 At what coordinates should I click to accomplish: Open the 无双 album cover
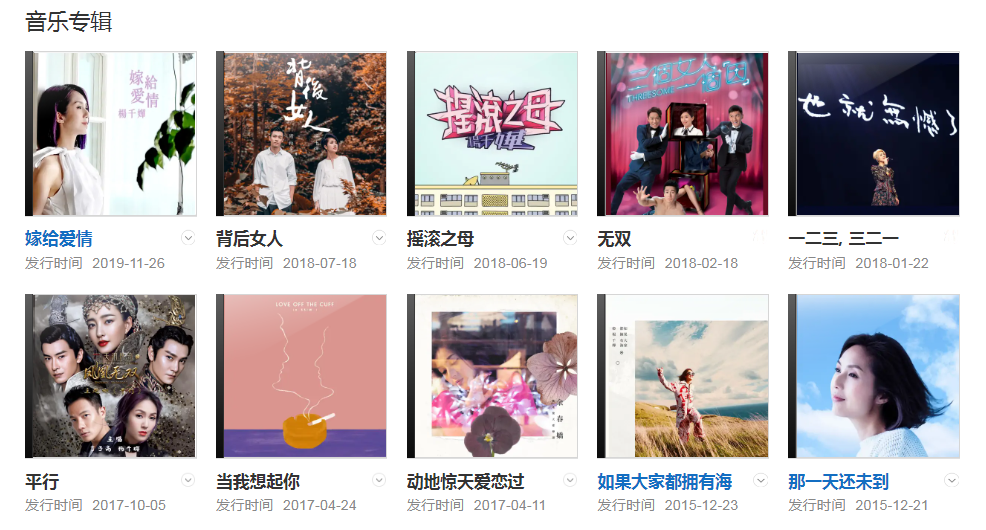(685, 134)
